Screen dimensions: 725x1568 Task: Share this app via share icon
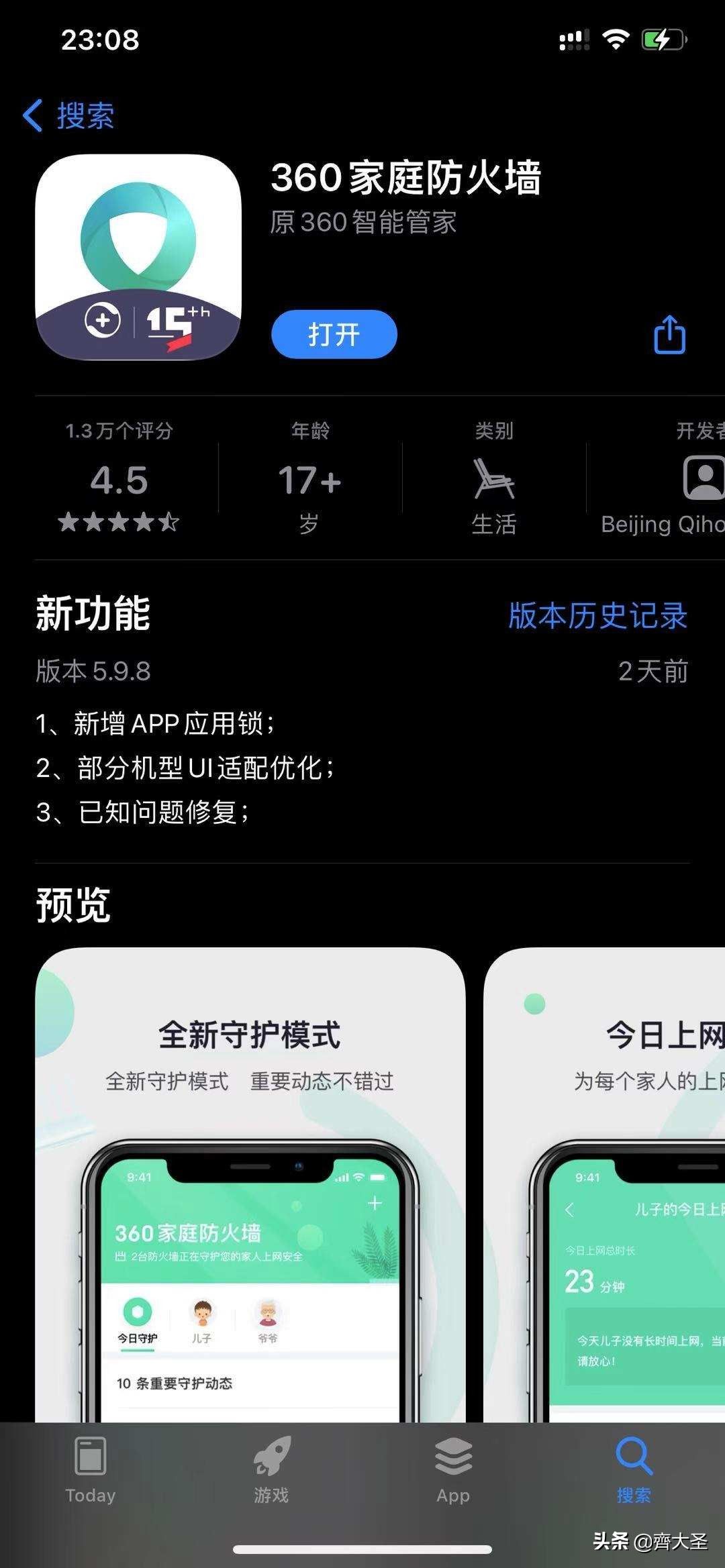(x=669, y=334)
